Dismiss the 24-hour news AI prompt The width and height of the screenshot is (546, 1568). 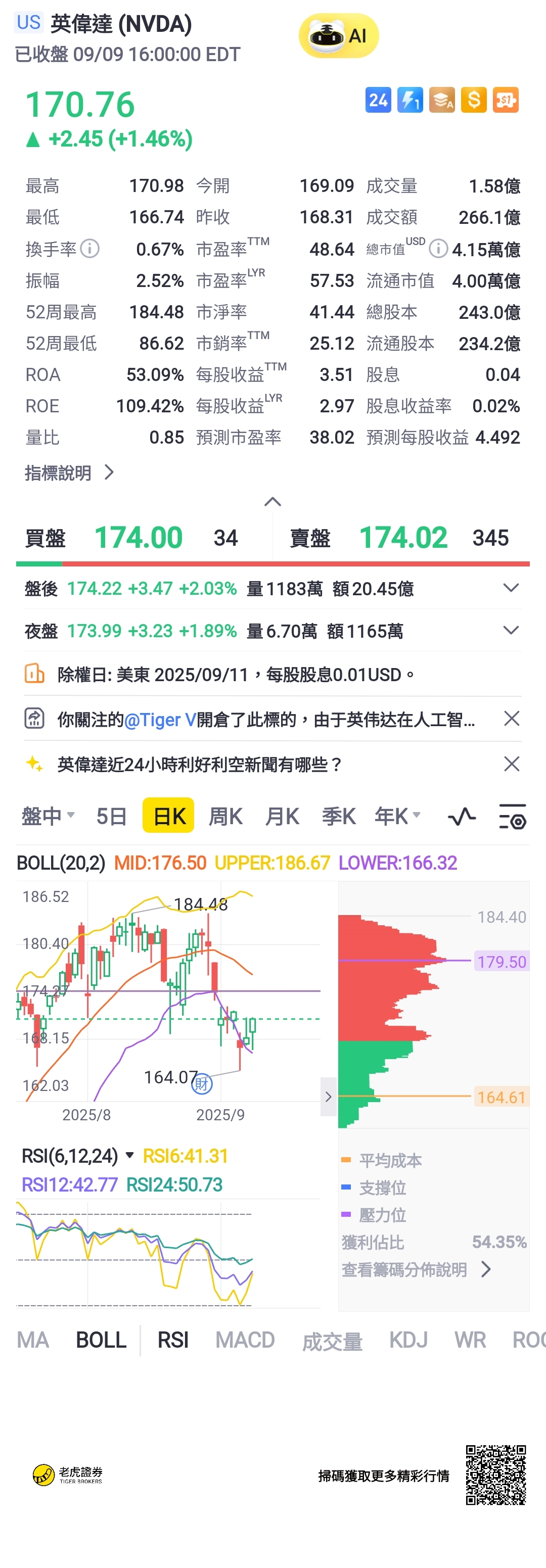pos(511,764)
